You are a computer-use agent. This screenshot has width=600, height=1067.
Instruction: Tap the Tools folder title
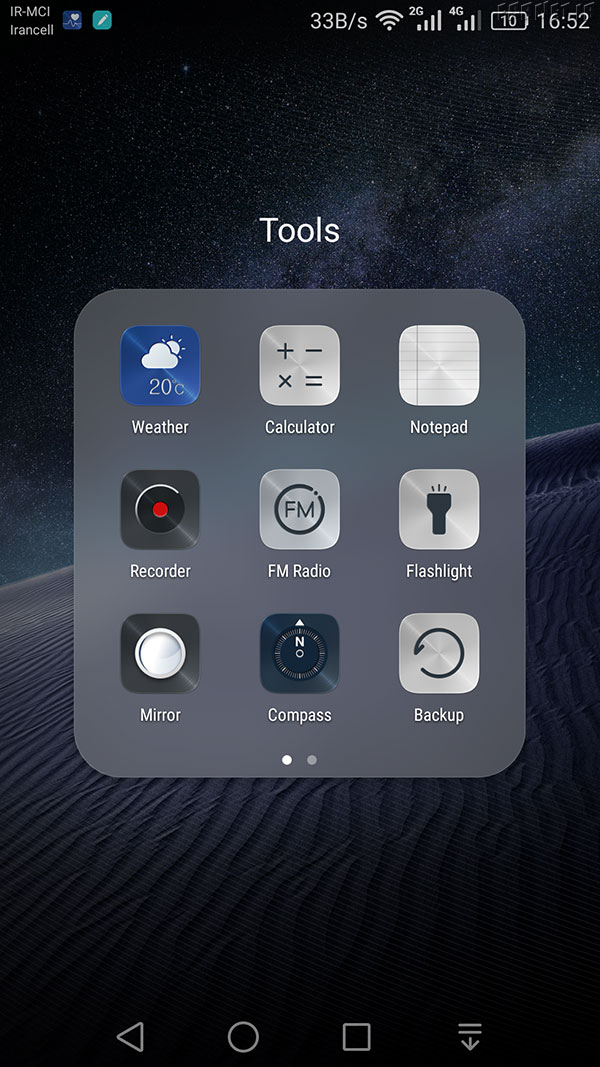[299, 230]
